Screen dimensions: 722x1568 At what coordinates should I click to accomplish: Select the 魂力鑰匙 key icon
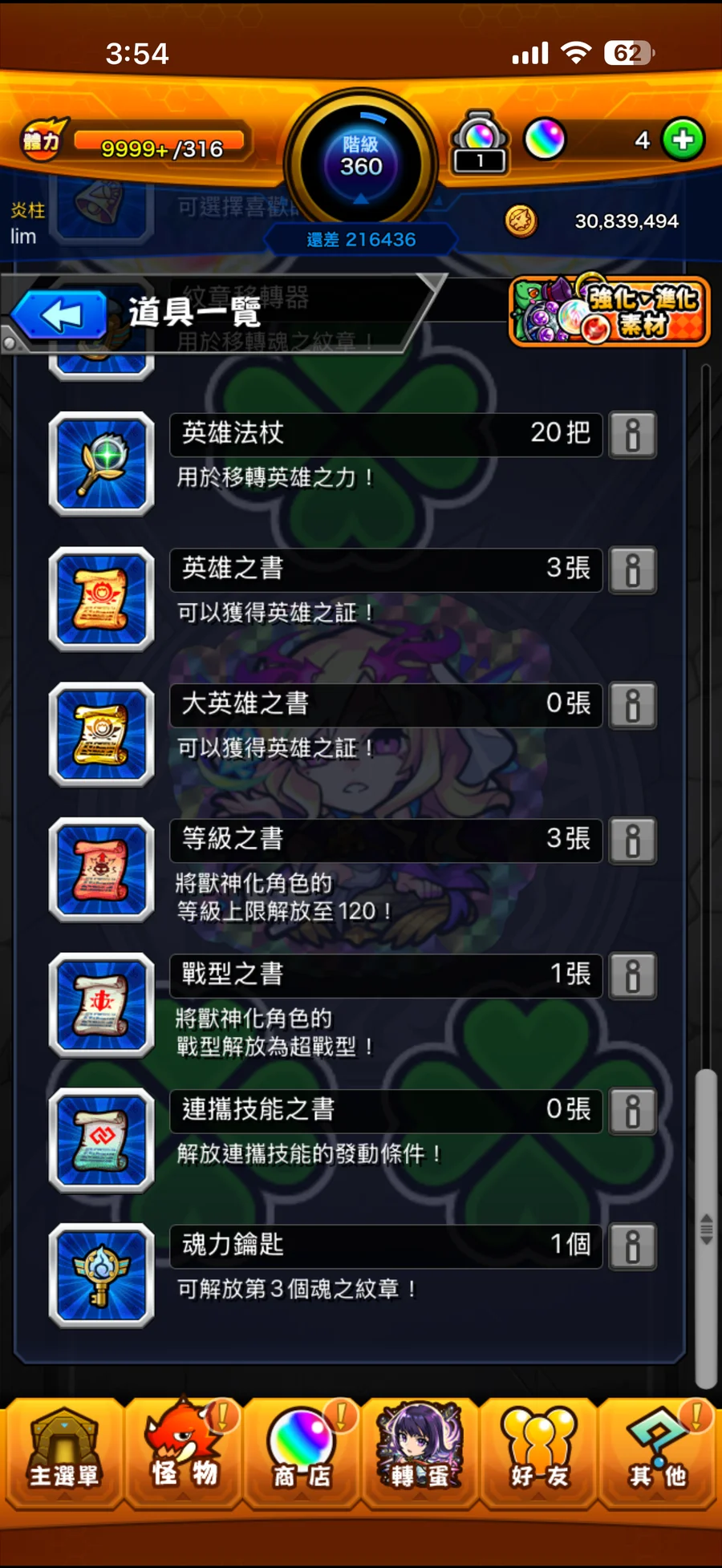(102, 1275)
